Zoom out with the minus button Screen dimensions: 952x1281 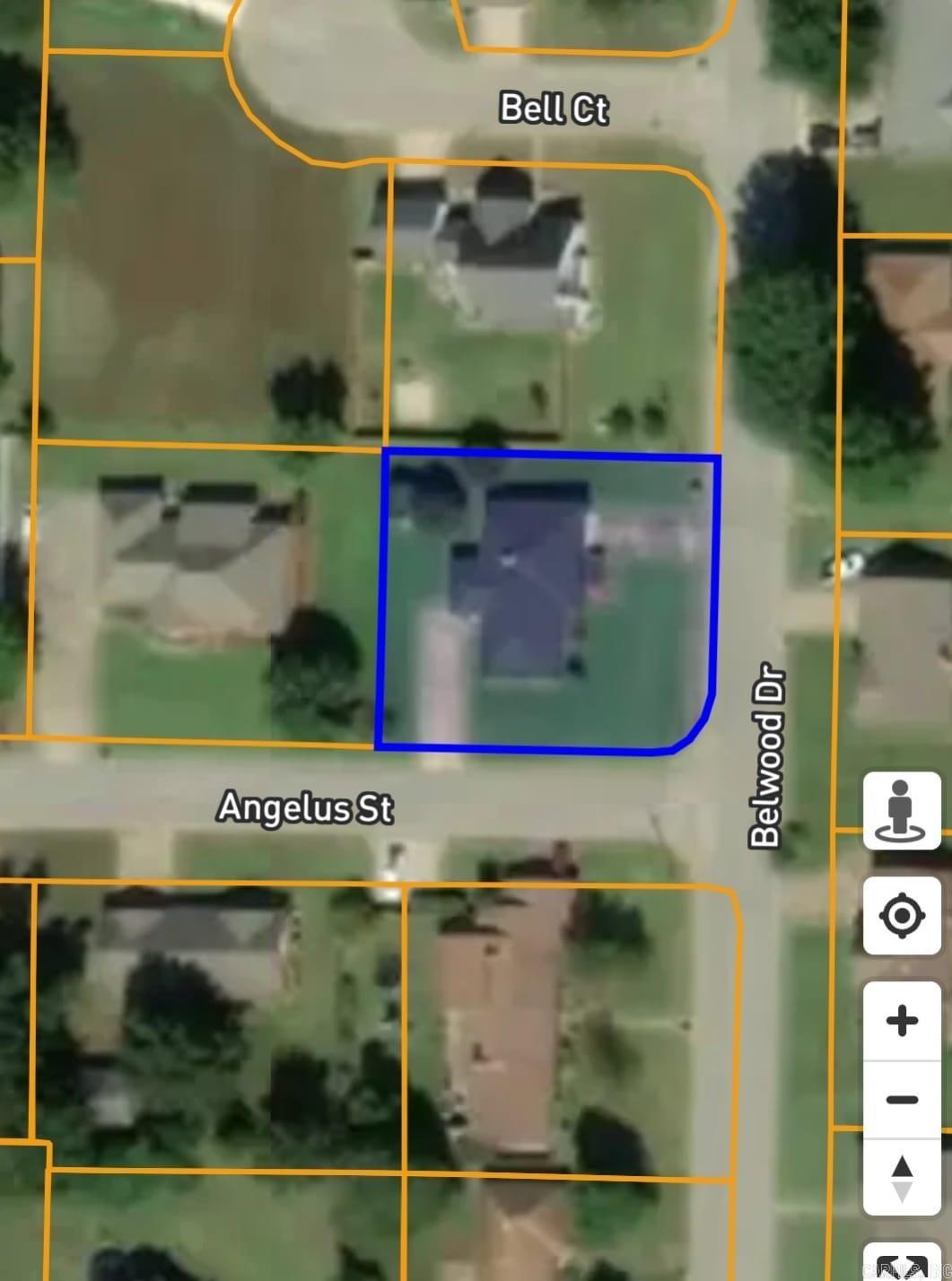point(902,1100)
